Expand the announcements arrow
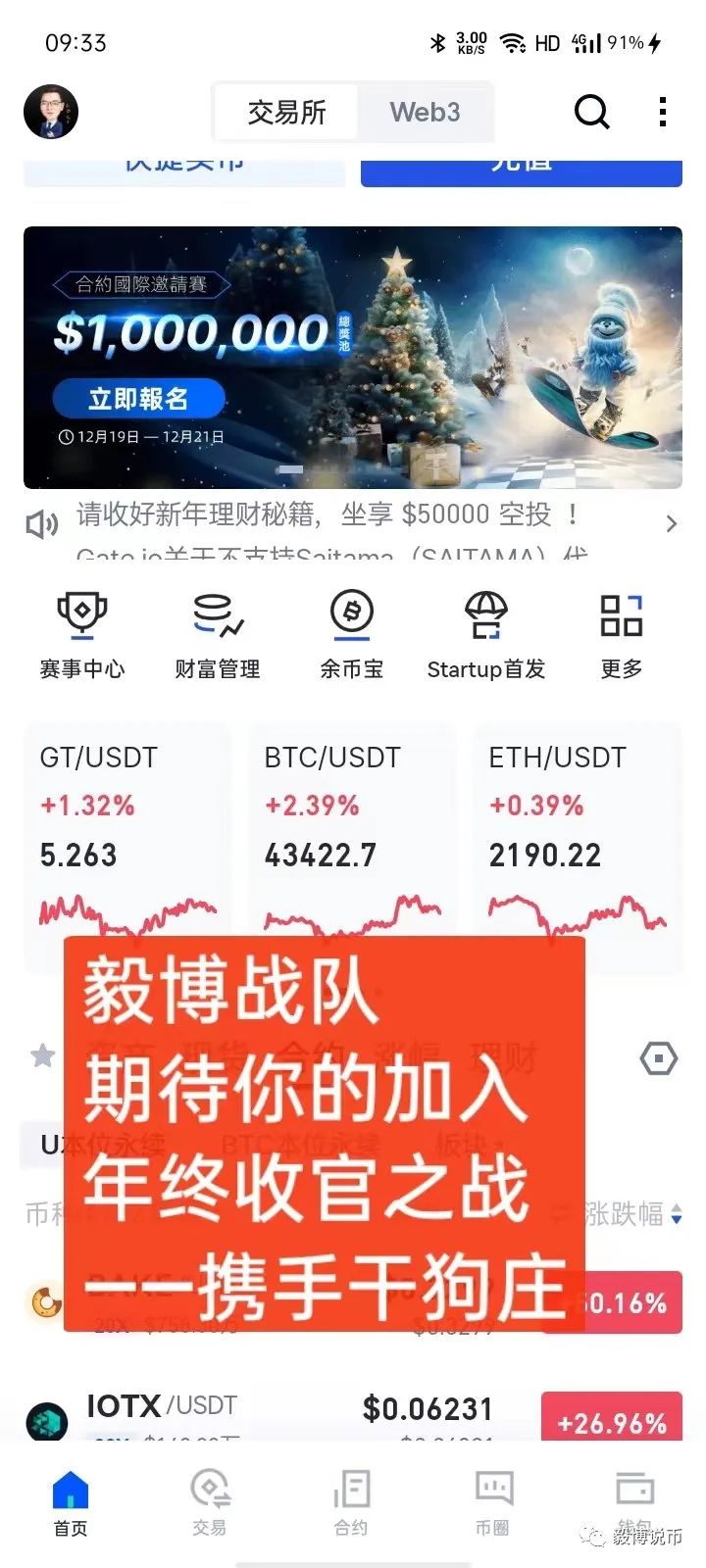Viewport: 706px width, 1568px height. pyautogui.click(x=671, y=524)
